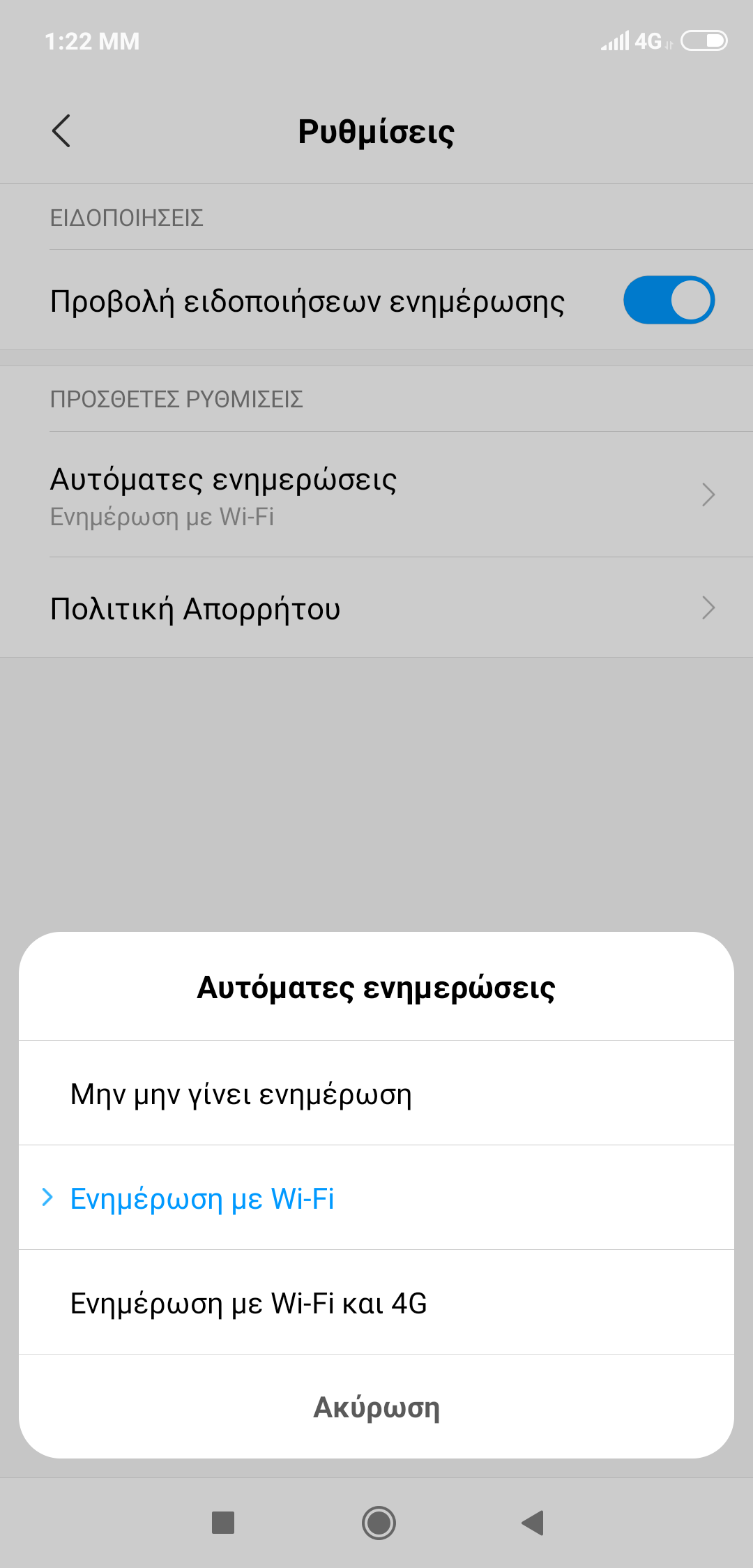Choose 'Ενημέρωση με Wi-Fi' option

coord(376,1198)
